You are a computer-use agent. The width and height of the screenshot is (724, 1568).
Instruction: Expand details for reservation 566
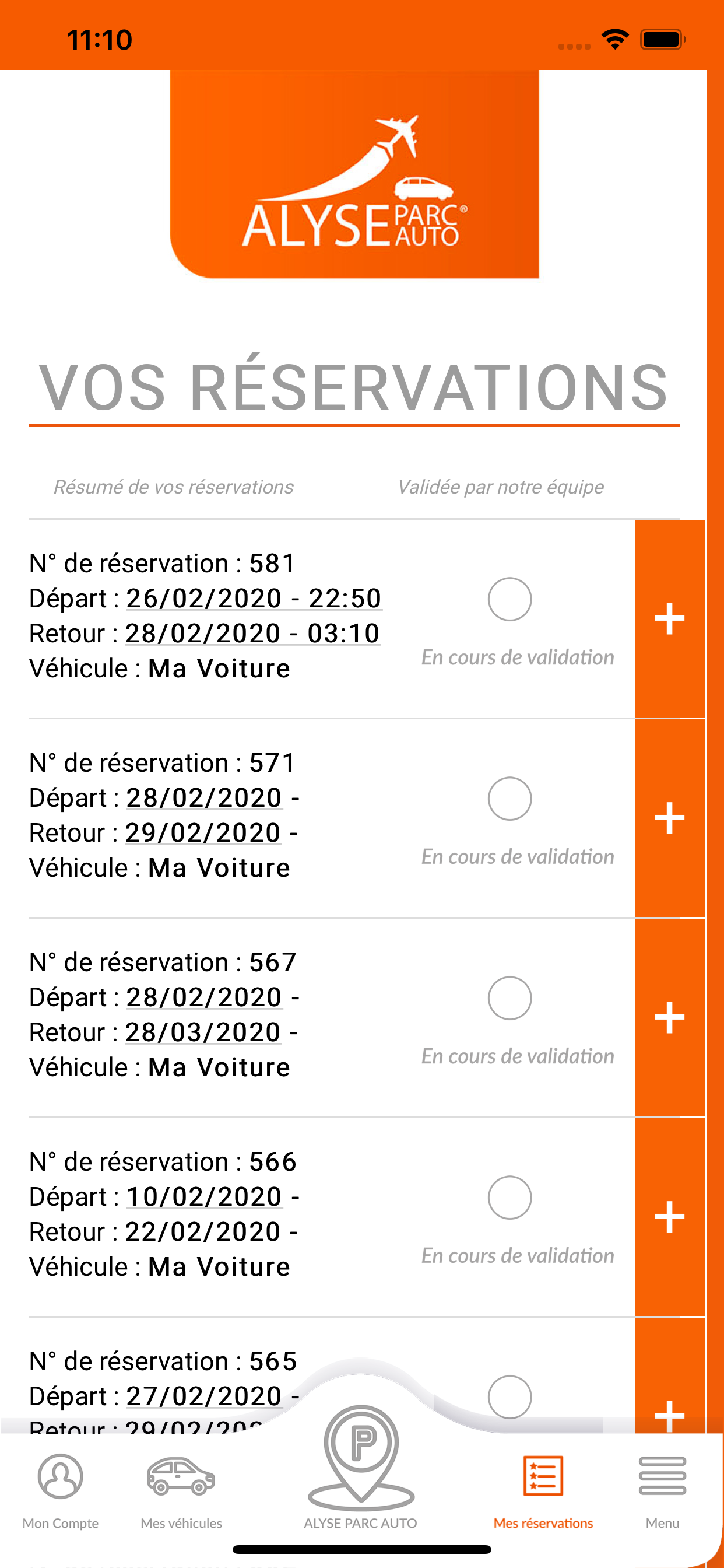point(669,1217)
